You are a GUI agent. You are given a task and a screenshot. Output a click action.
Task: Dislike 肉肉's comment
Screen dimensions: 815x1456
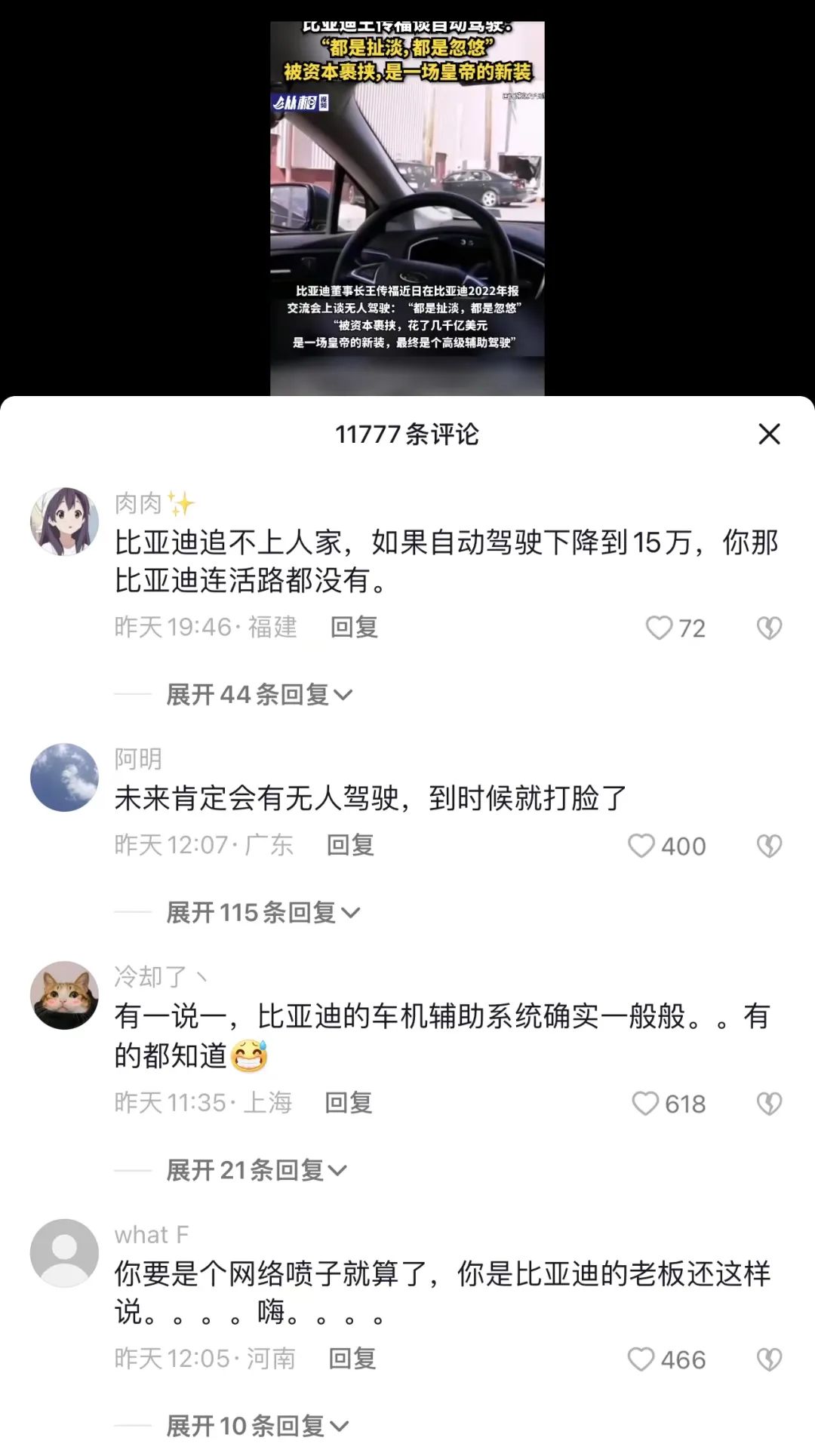769,628
